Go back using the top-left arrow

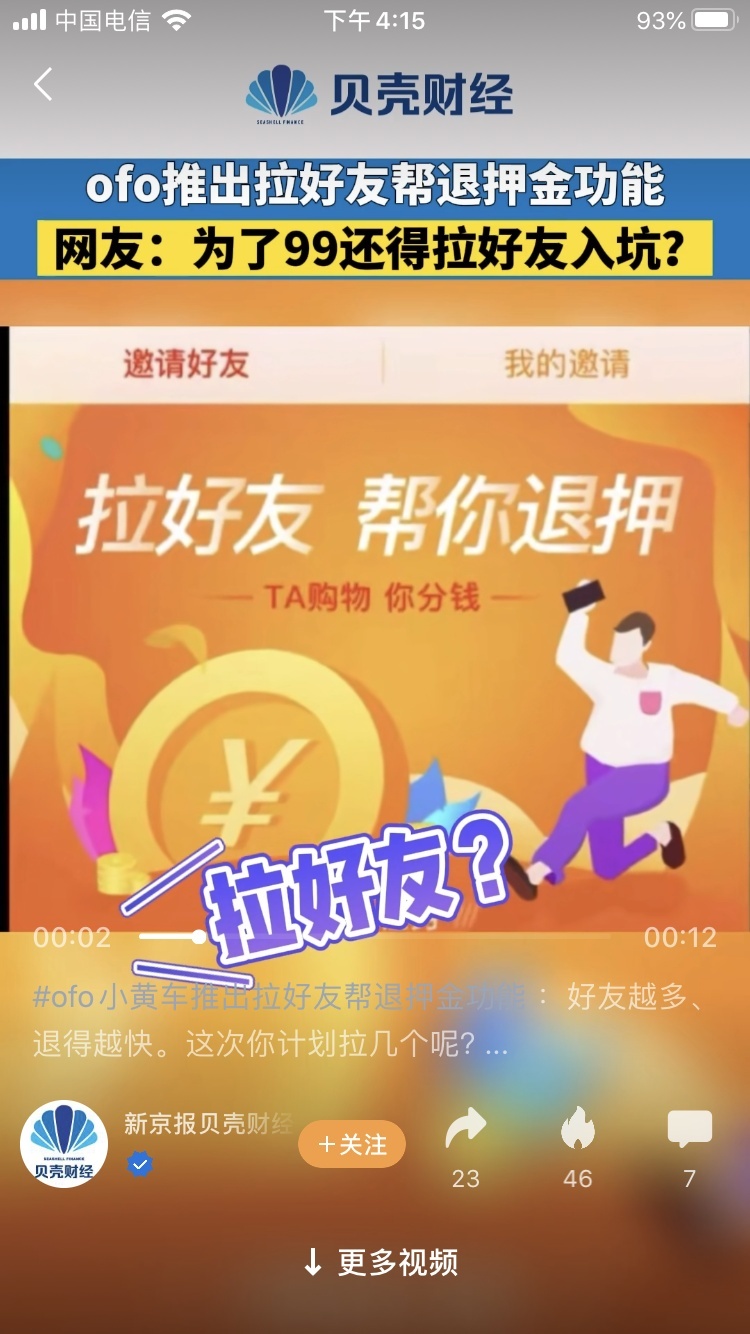[43, 85]
